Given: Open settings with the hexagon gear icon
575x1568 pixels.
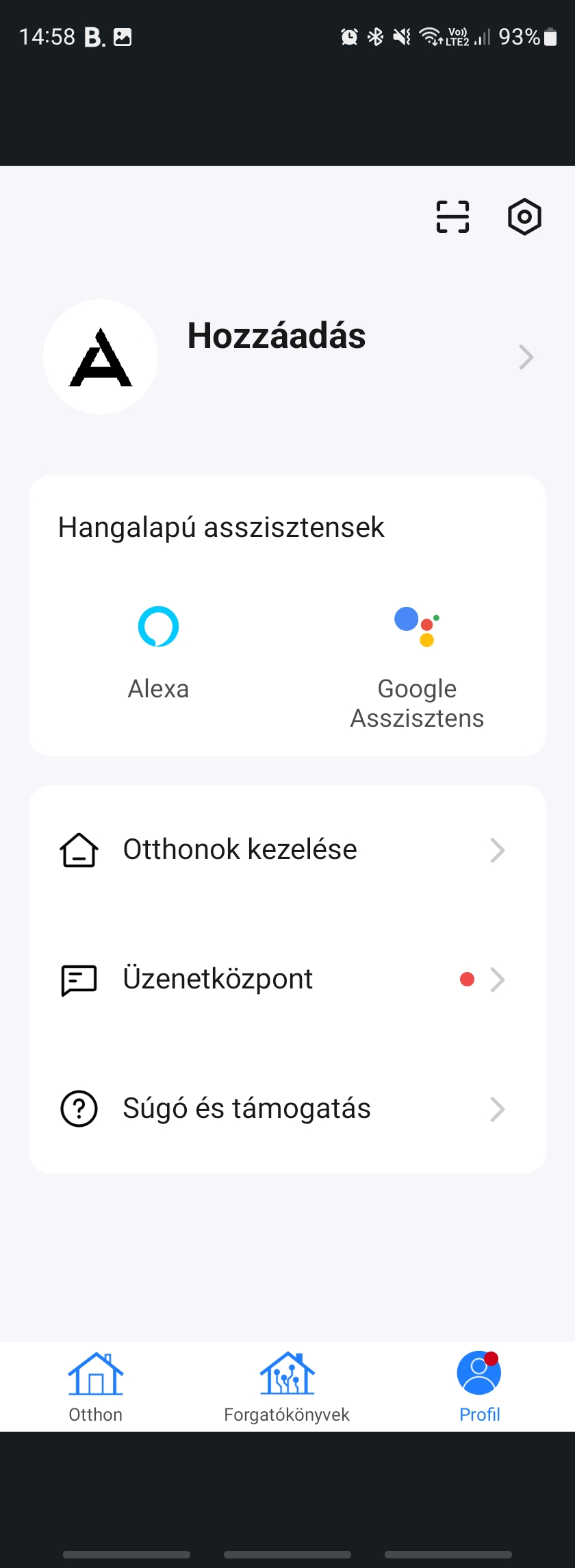Looking at the screenshot, I should 524,217.
